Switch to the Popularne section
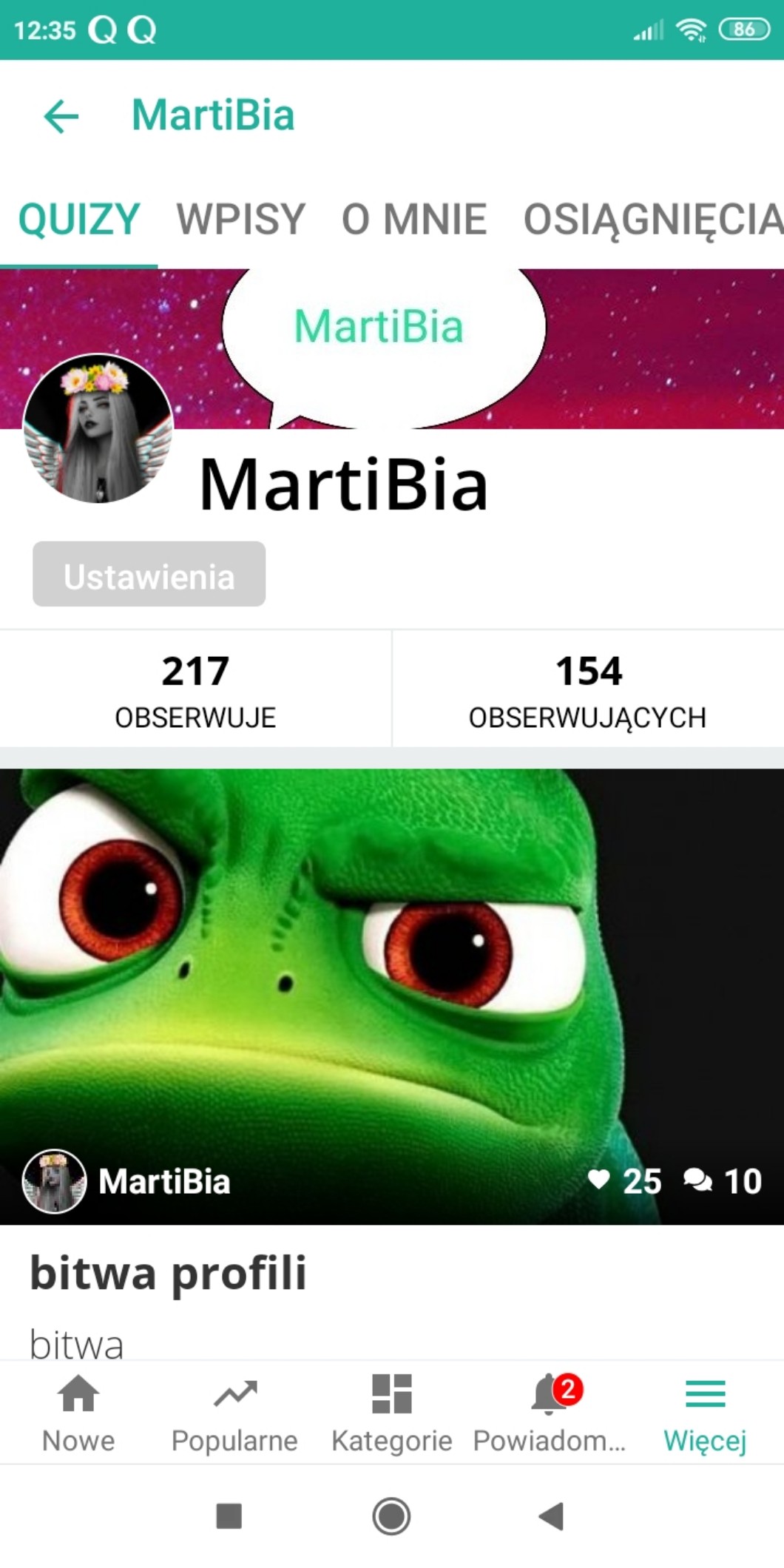This screenshot has height=1568, width=784. 234,1413
